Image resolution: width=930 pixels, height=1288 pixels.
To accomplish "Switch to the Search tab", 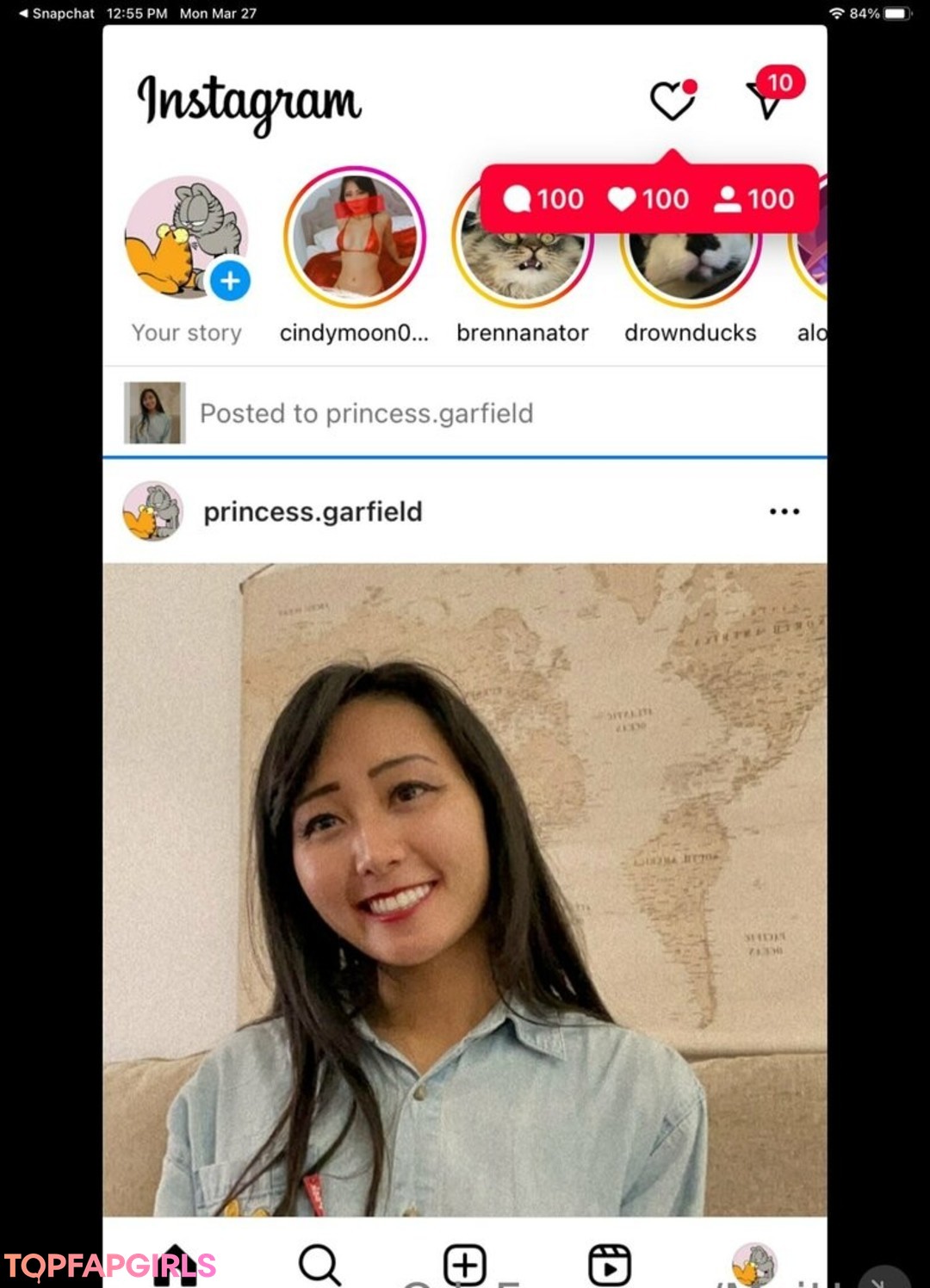I will coord(319,1264).
